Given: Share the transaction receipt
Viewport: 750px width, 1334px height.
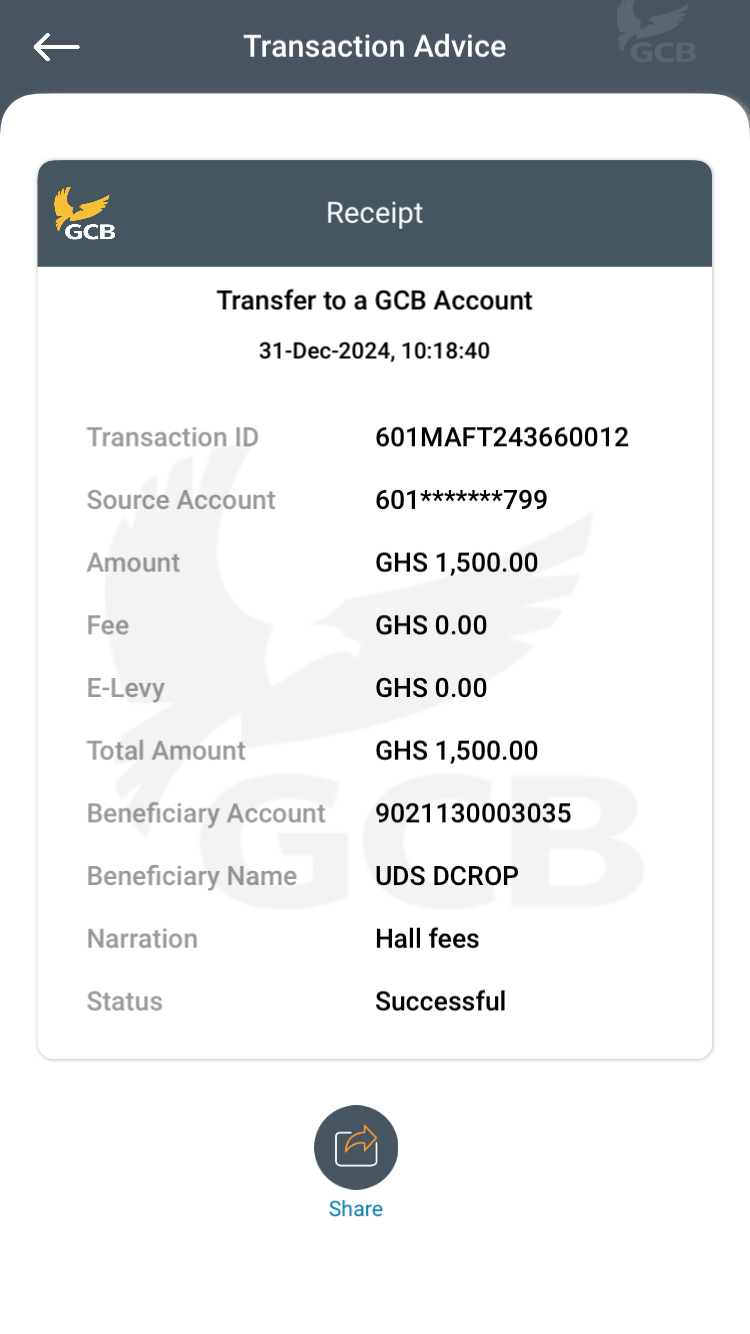Looking at the screenshot, I should 356,1147.
